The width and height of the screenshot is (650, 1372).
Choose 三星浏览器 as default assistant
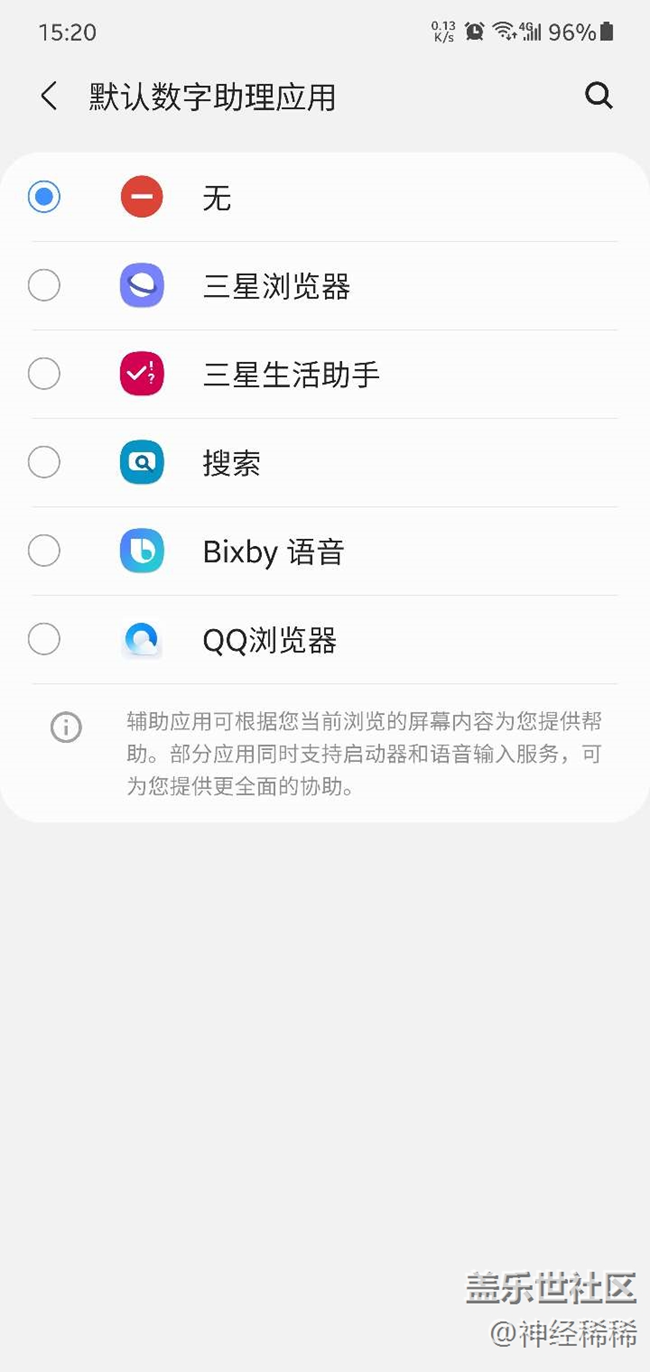click(x=44, y=286)
